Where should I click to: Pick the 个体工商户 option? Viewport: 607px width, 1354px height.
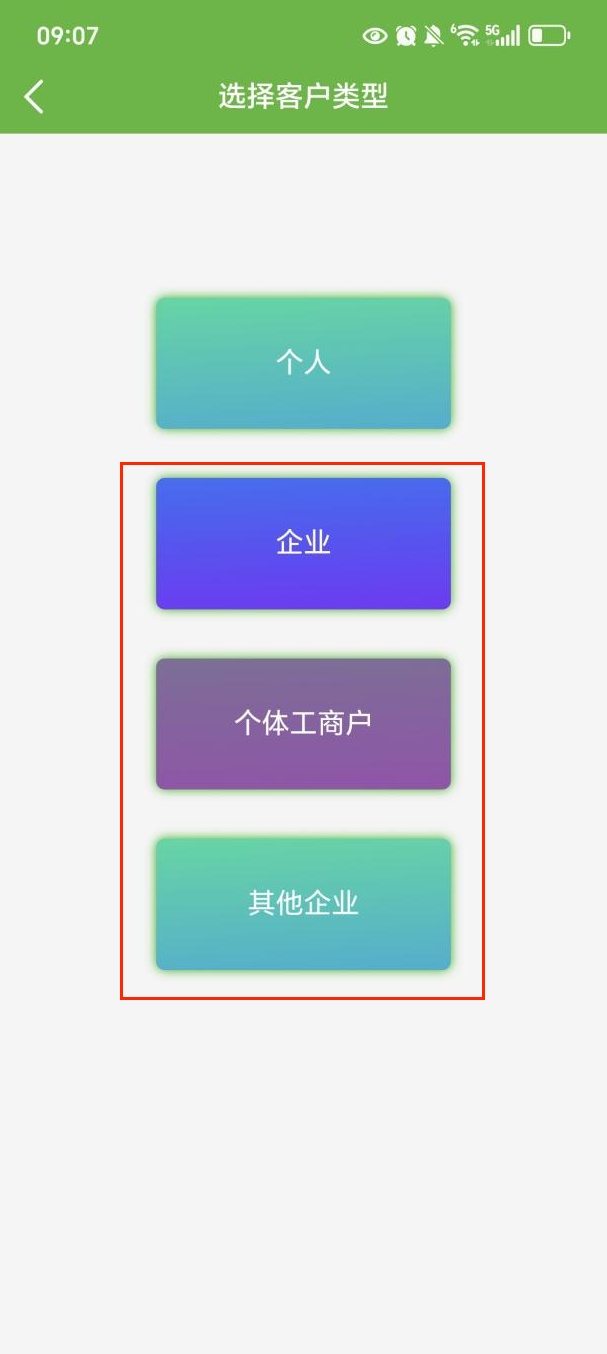pos(303,723)
